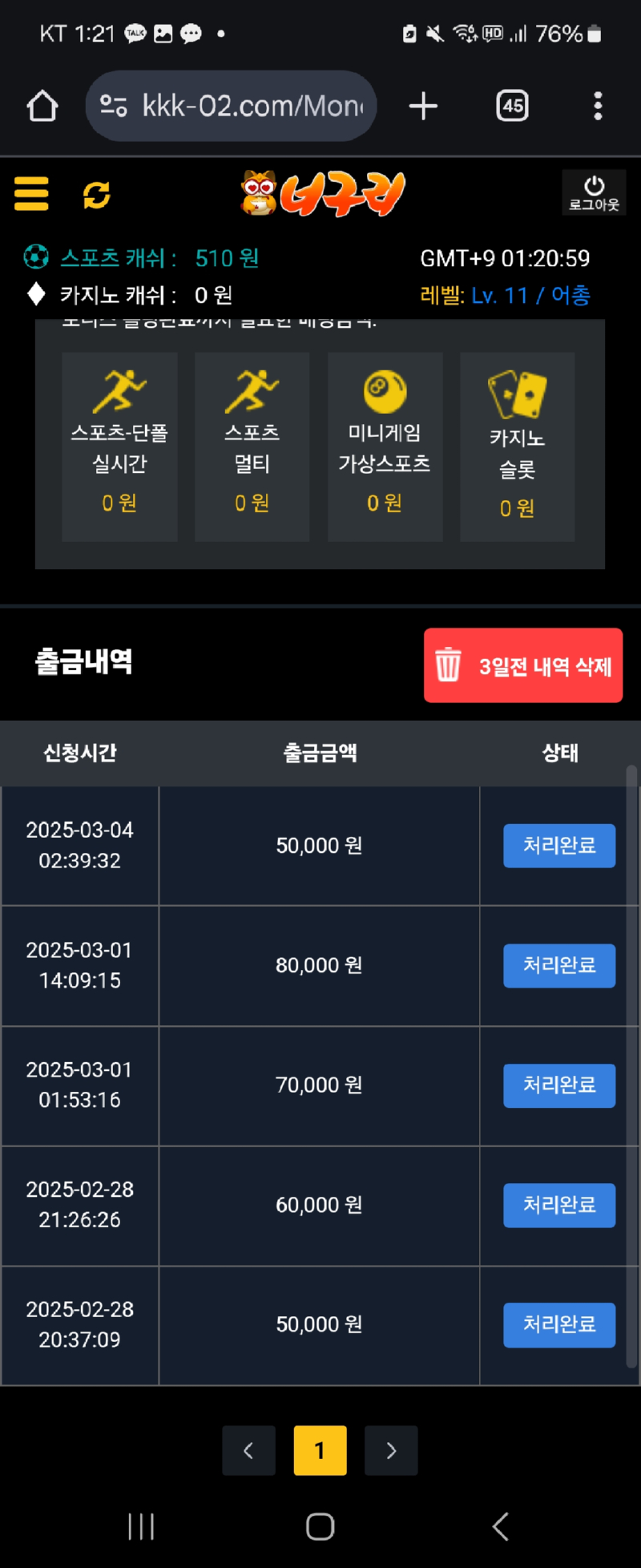Delete history older than 3 days (3일전 내역 삭제)

coord(523,665)
